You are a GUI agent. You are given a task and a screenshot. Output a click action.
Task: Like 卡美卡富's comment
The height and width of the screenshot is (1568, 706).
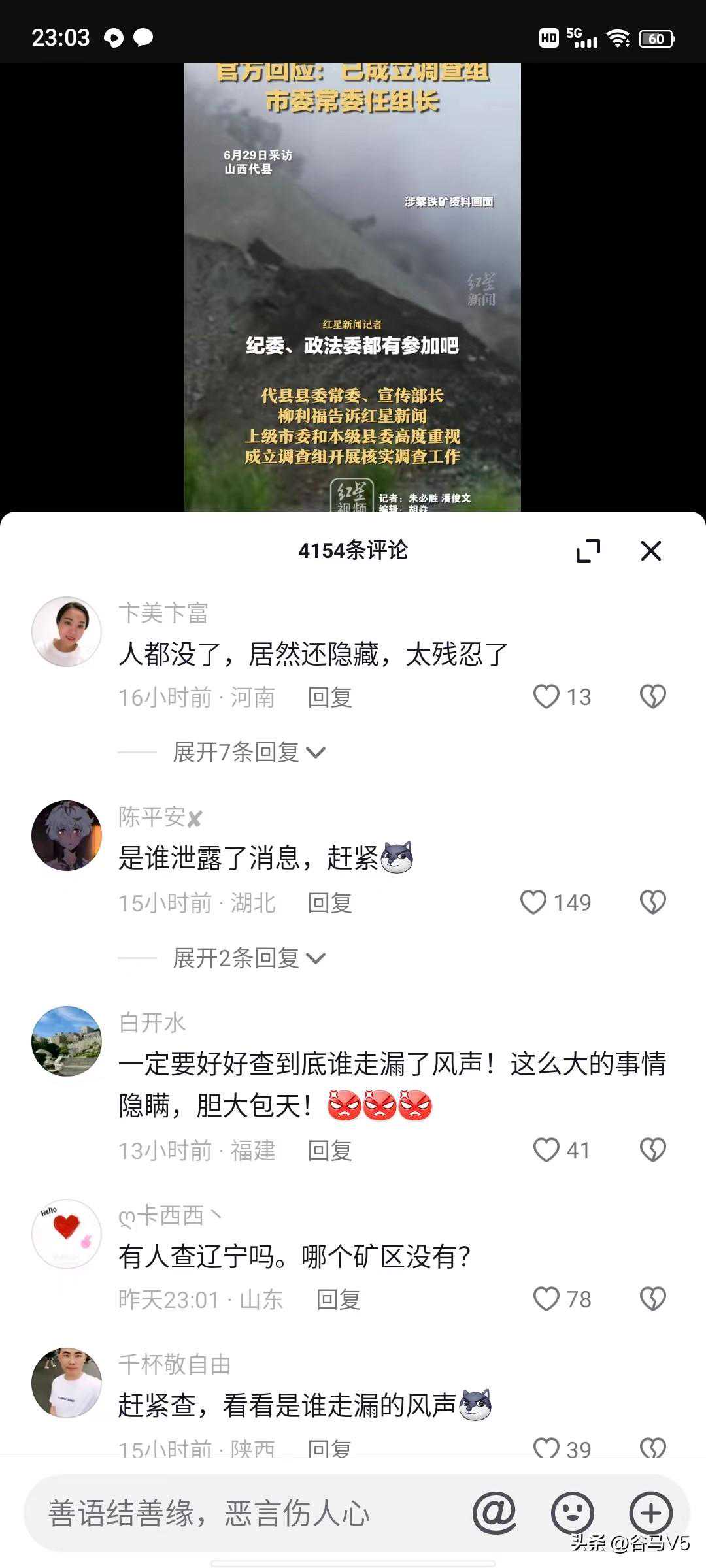[x=546, y=696]
